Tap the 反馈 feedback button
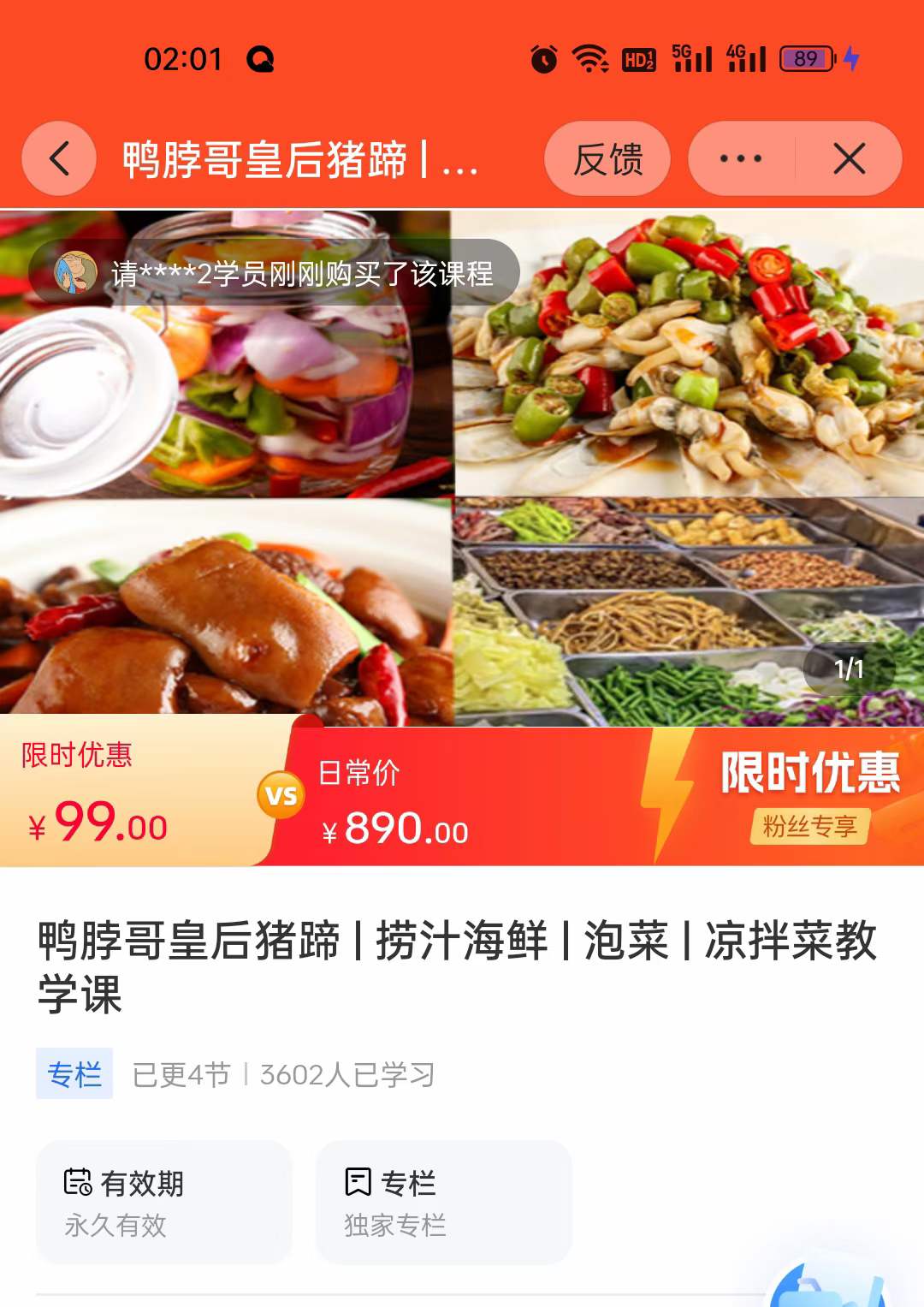 (x=607, y=159)
